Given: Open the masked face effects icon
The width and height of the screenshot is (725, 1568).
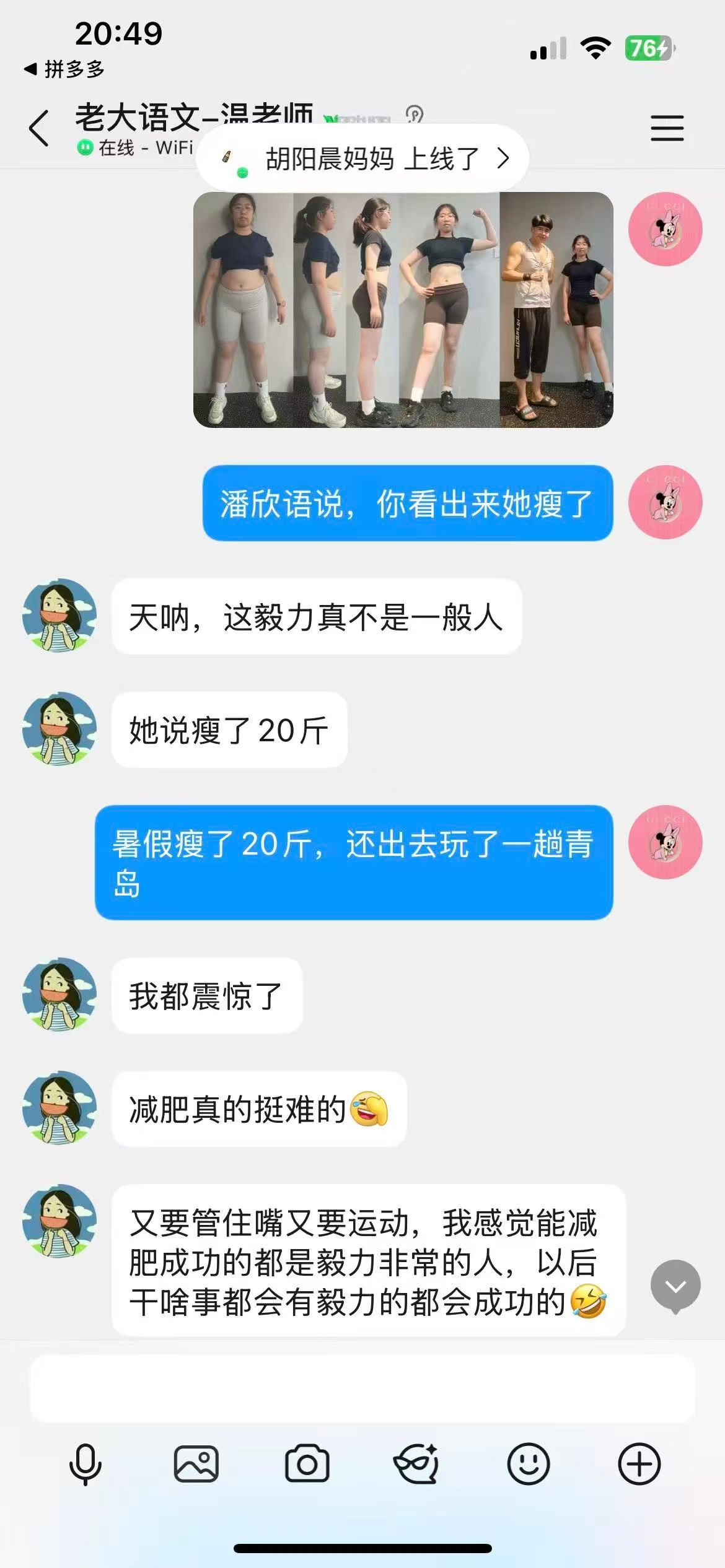Looking at the screenshot, I should pos(417,1464).
